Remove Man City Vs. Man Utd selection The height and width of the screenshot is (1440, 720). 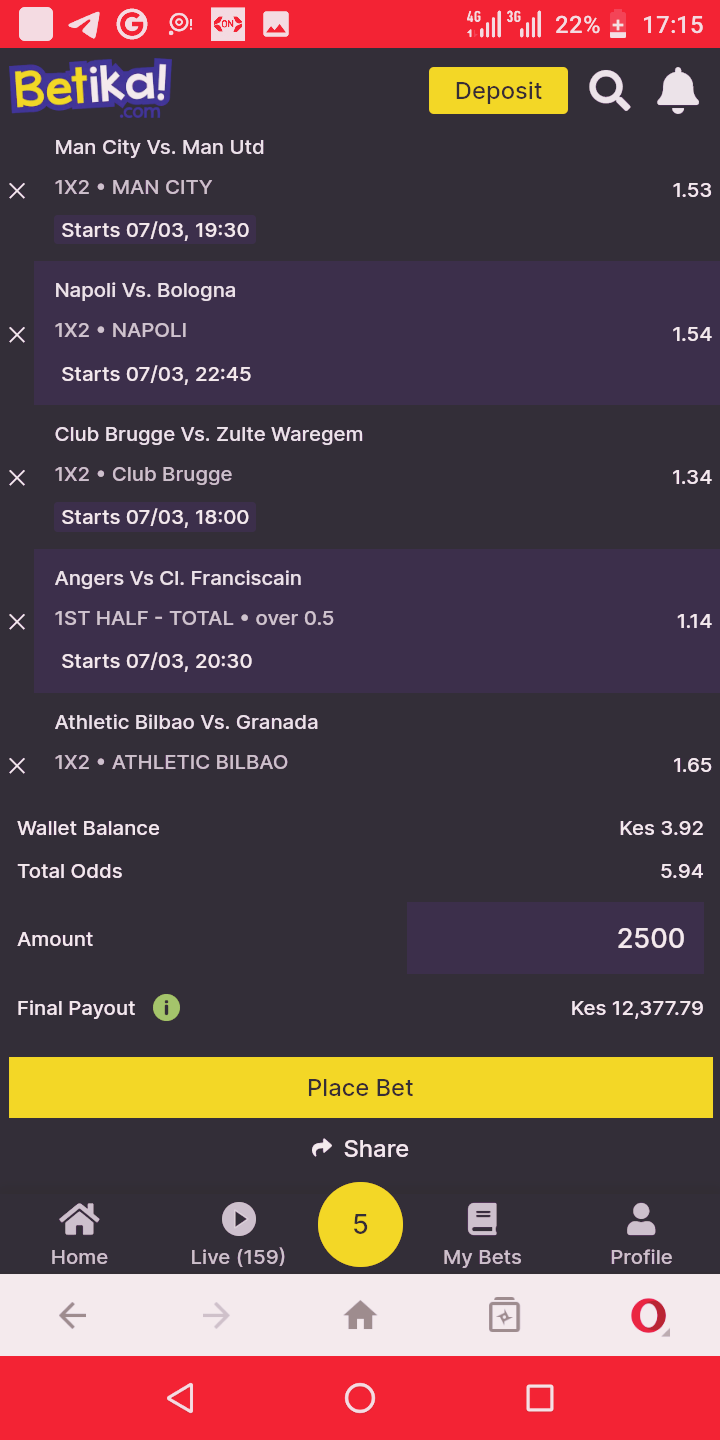[17, 190]
